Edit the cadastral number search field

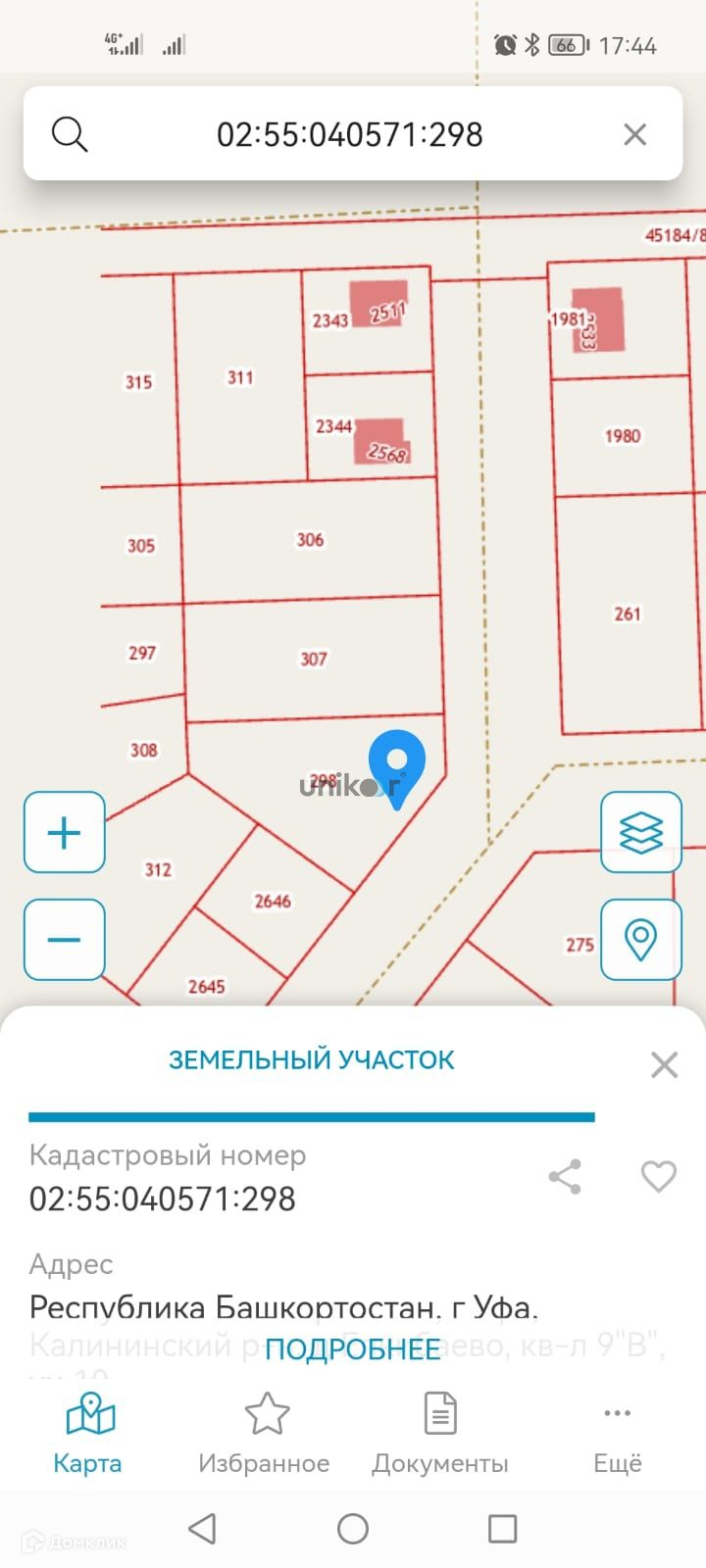pos(350,134)
